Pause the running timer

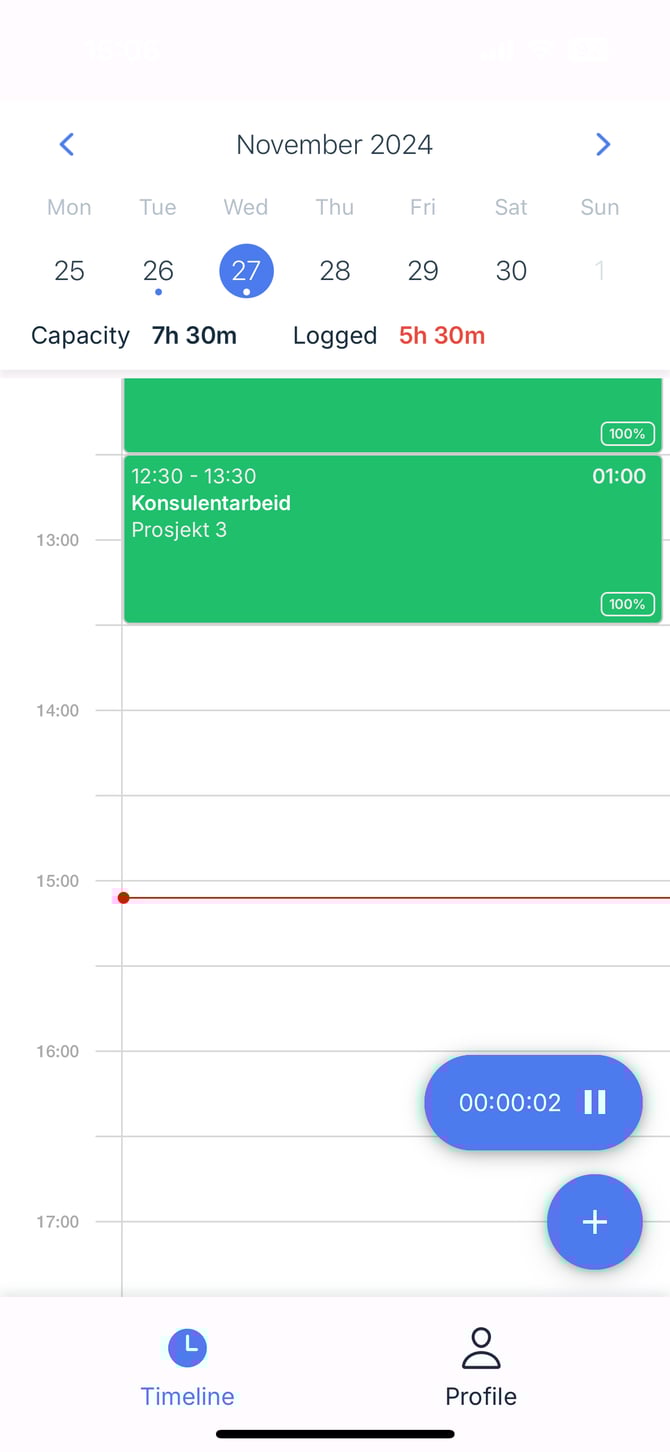595,1102
